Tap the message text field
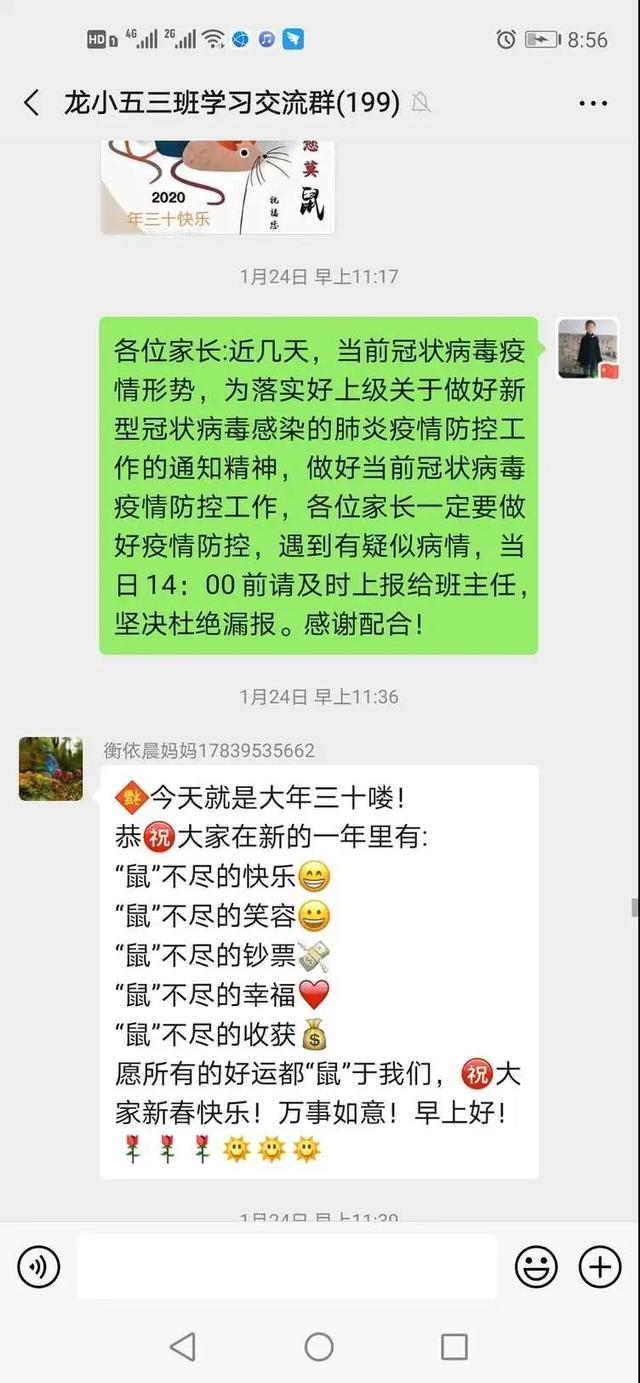 tap(287, 1267)
